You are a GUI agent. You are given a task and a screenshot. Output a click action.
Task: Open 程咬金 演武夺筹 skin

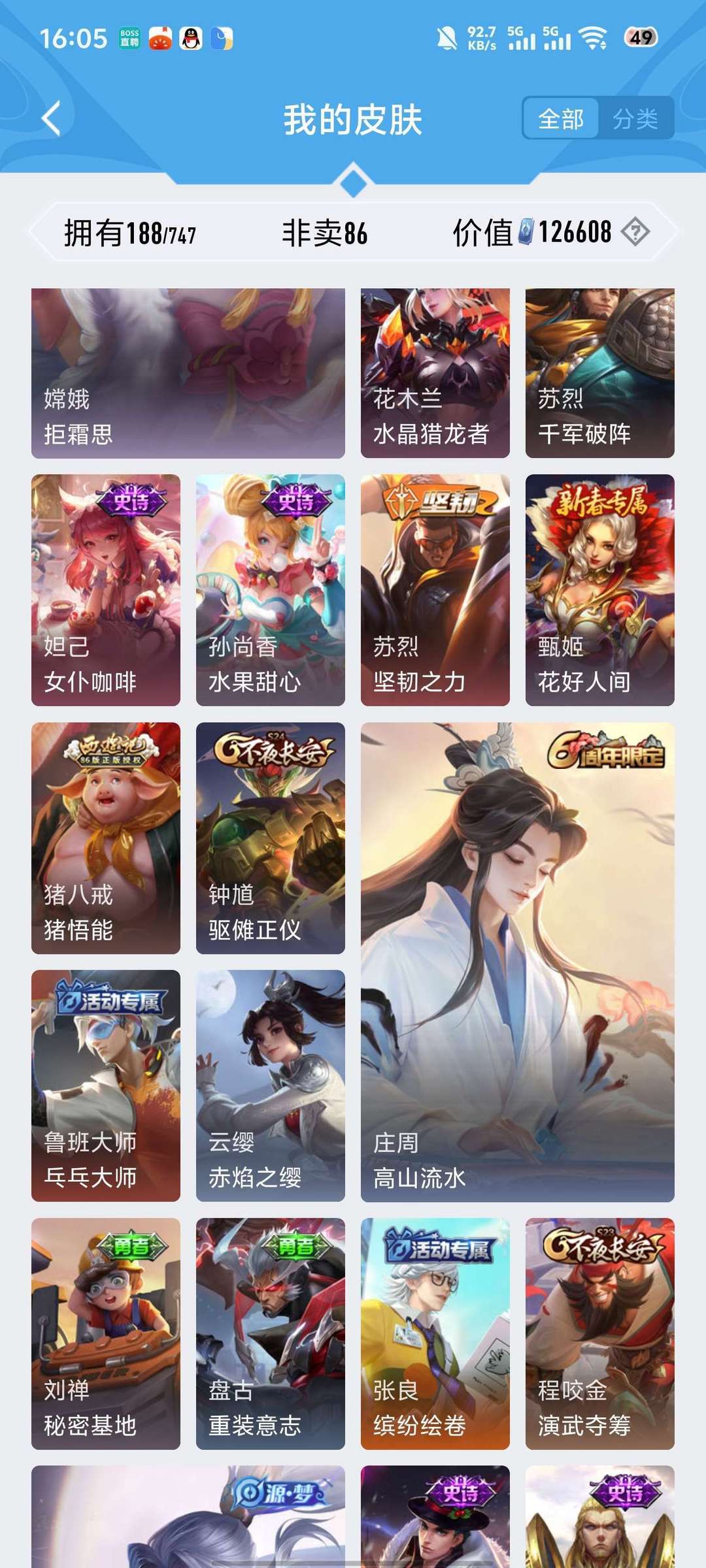click(600, 1333)
